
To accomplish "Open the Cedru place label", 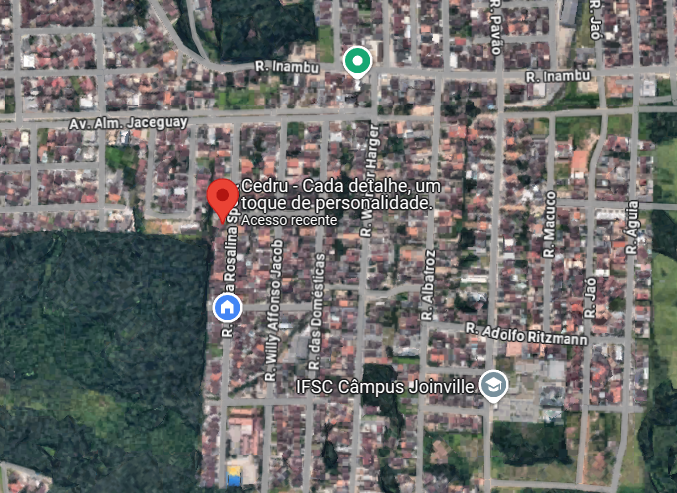I will pyautogui.click(x=338, y=195).
